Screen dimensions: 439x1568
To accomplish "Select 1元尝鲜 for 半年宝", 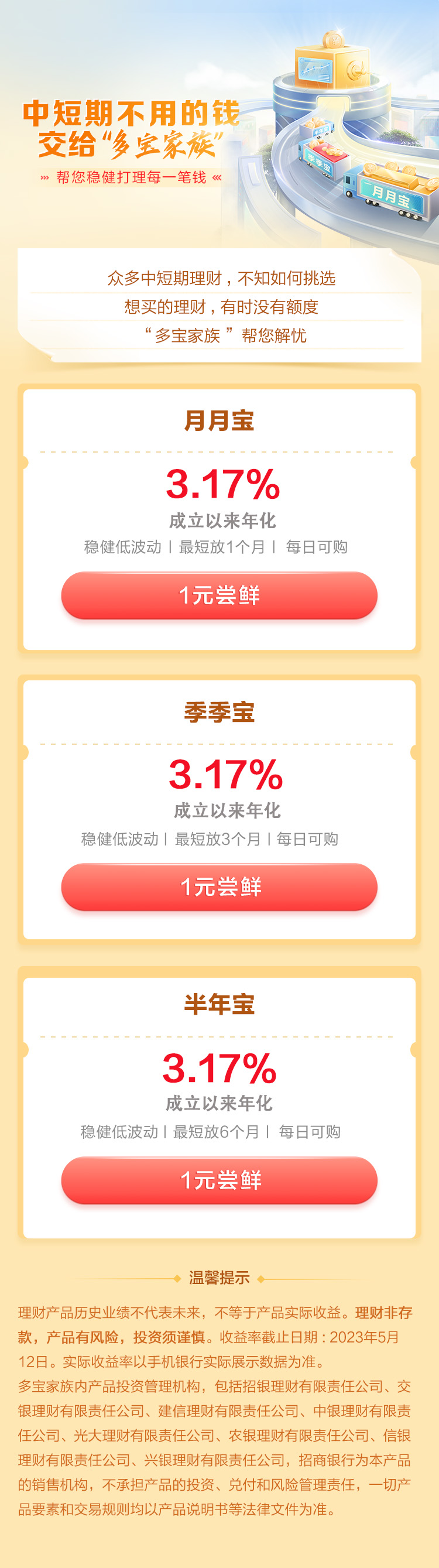I will pyautogui.click(x=219, y=1180).
